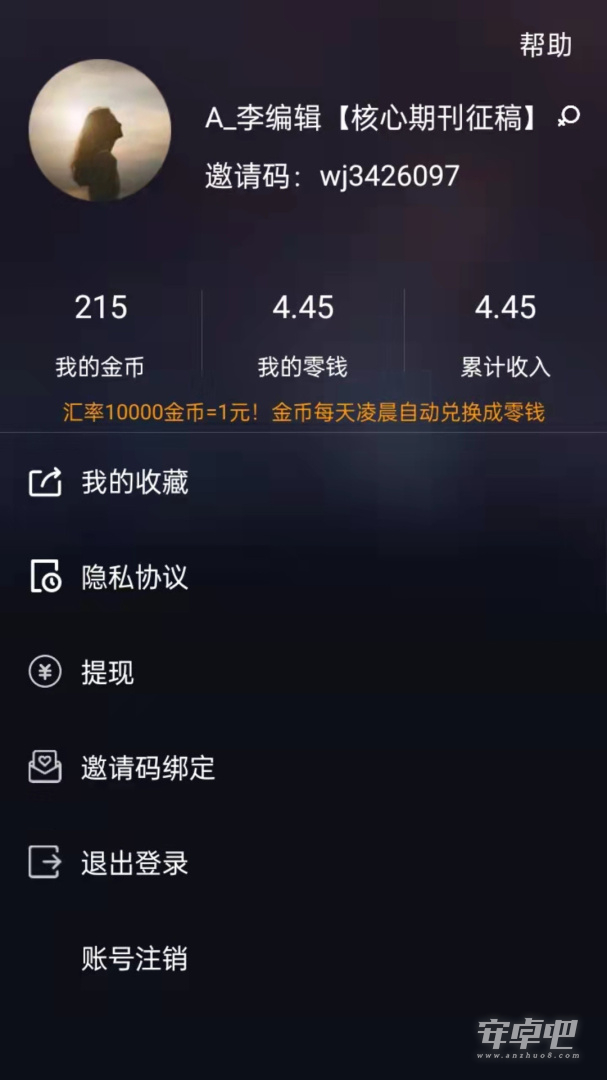
Task: Open the 帮助 help page
Action: click(x=545, y=45)
